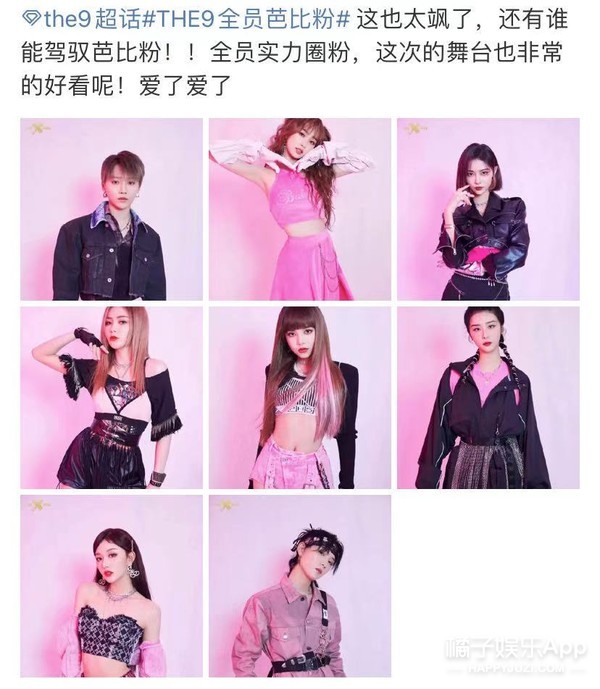View photo of member in pink utility jacket
The image size is (600, 689).
[x=299, y=585]
